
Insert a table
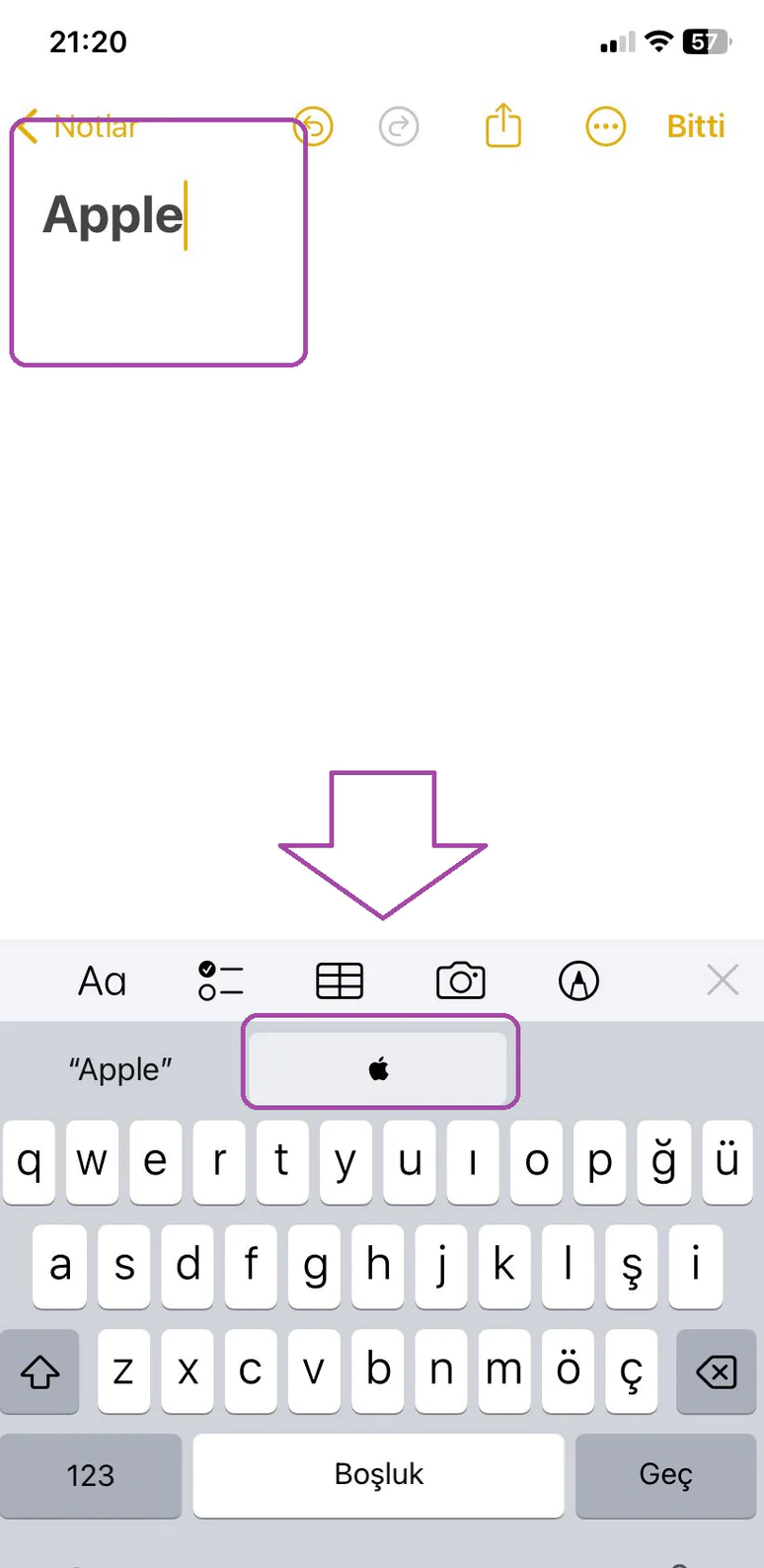tap(340, 981)
